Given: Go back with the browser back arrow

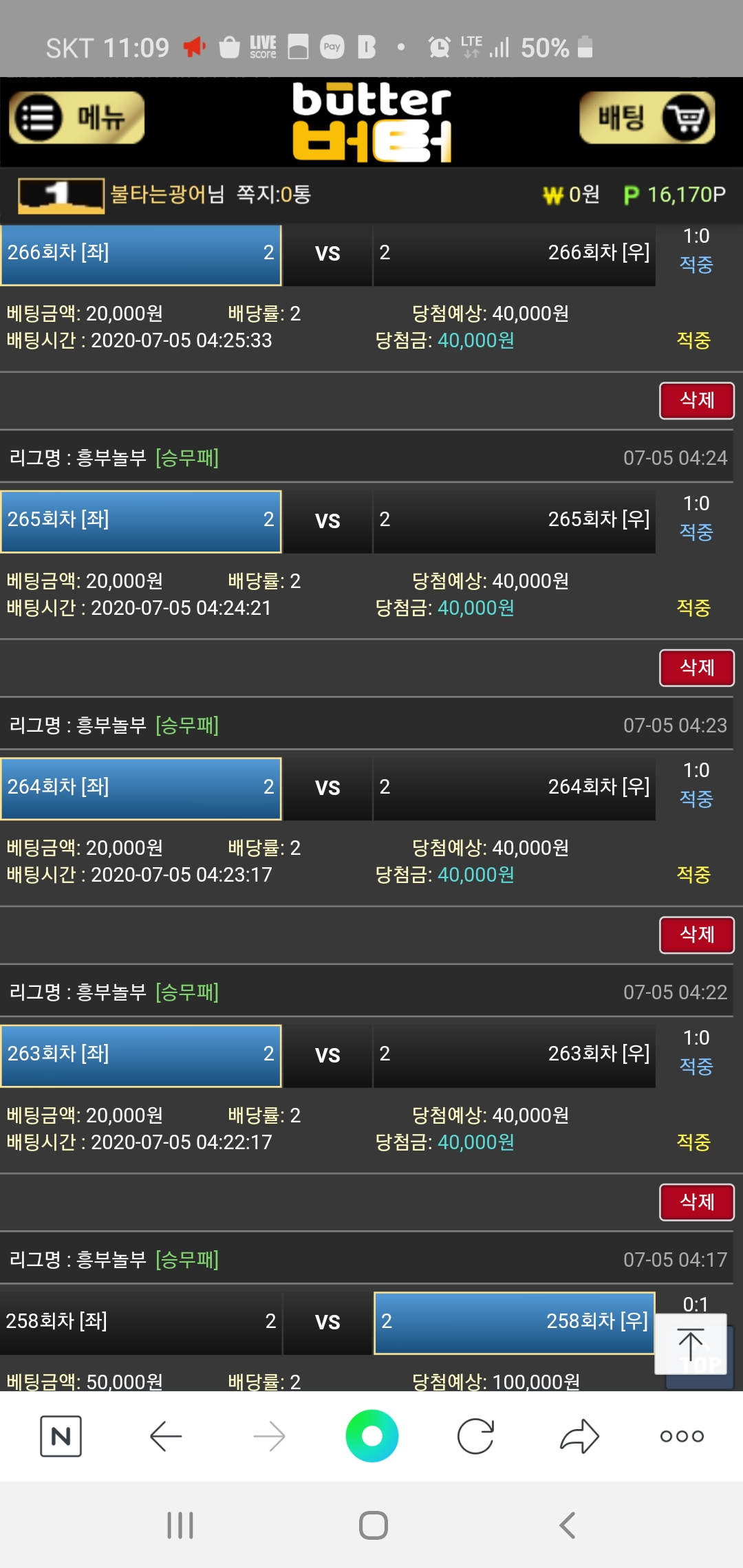Looking at the screenshot, I should pyautogui.click(x=165, y=1436).
